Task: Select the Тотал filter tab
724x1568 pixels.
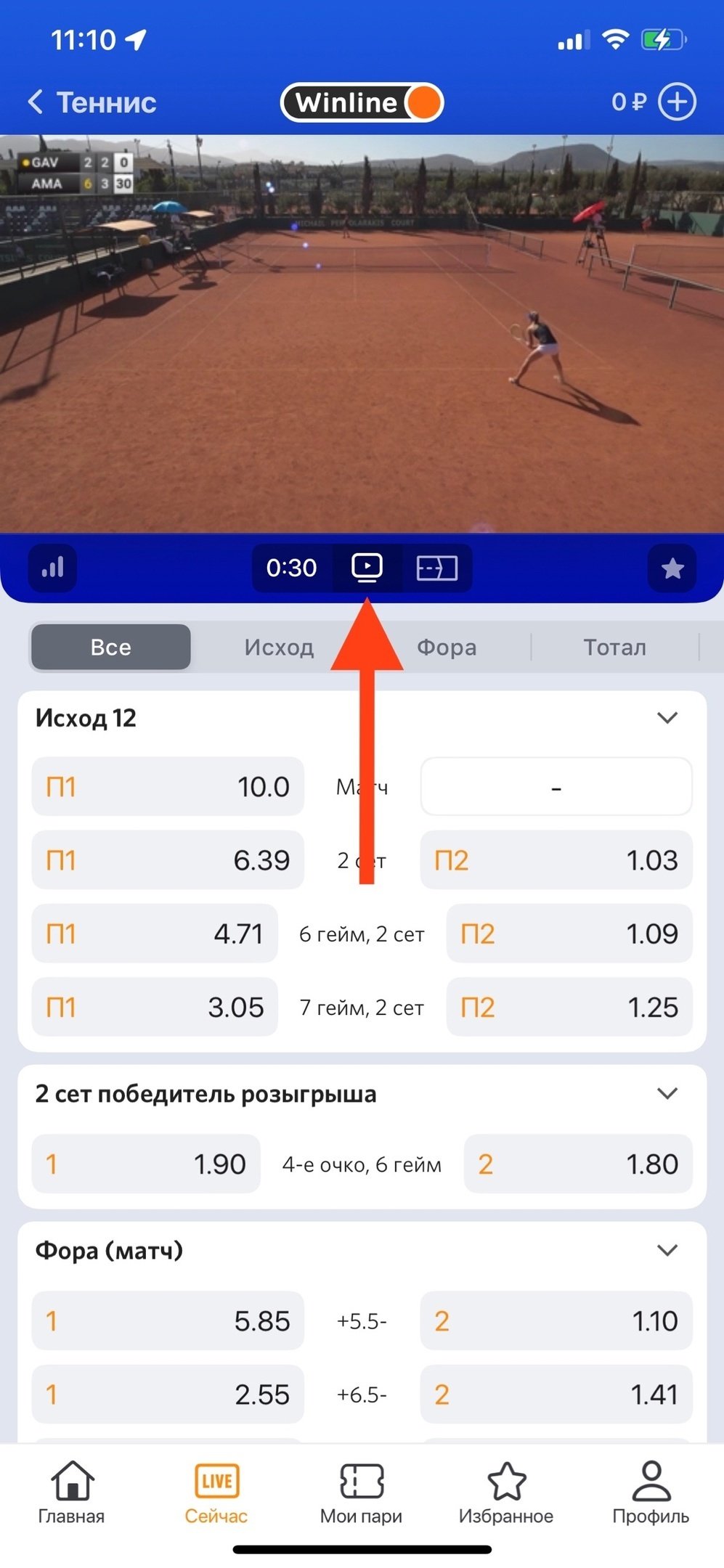Action: tap(614, 647)
